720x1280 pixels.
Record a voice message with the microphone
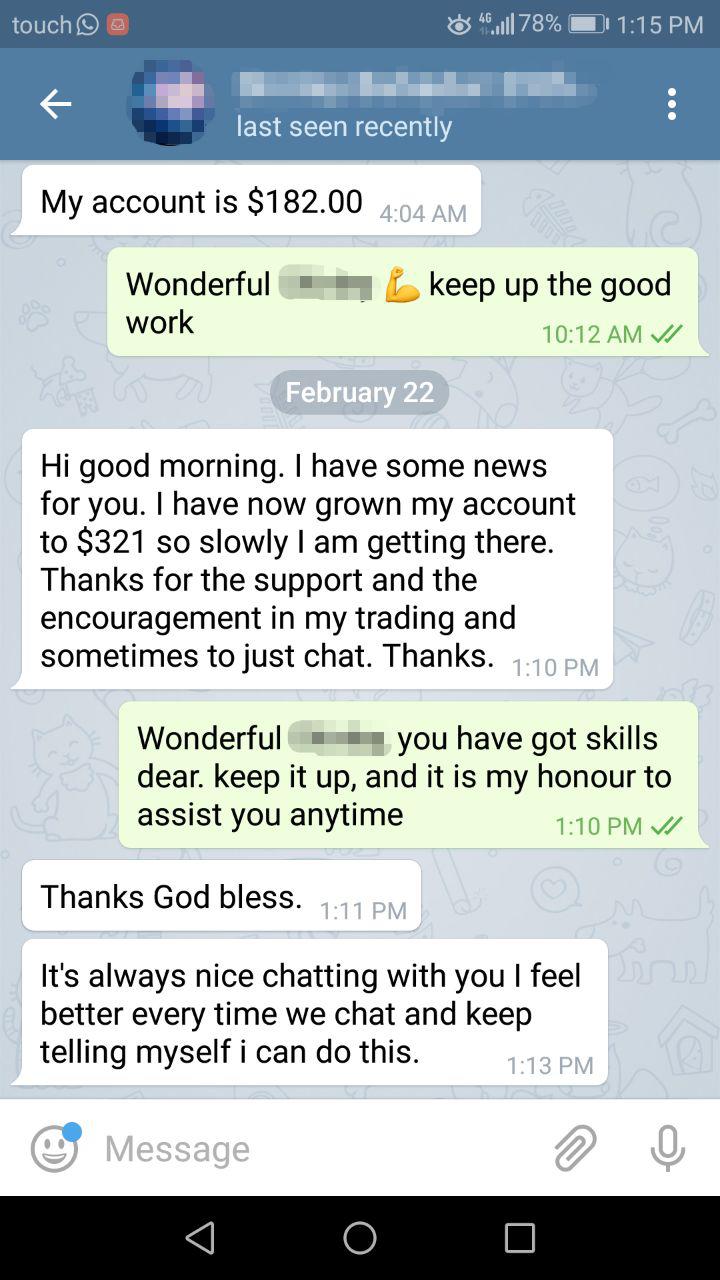[x=667, y=1148]
